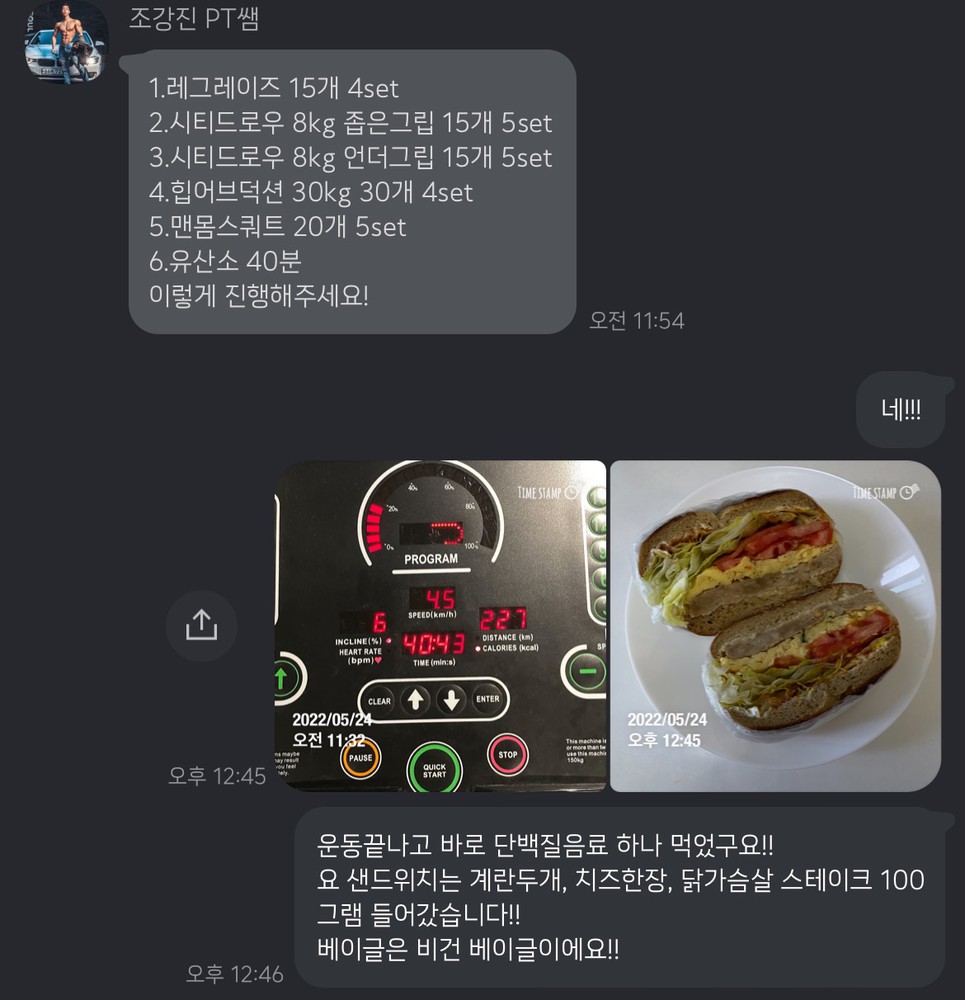
Task: Open the treadmill display photo
Action: [440, 626]
